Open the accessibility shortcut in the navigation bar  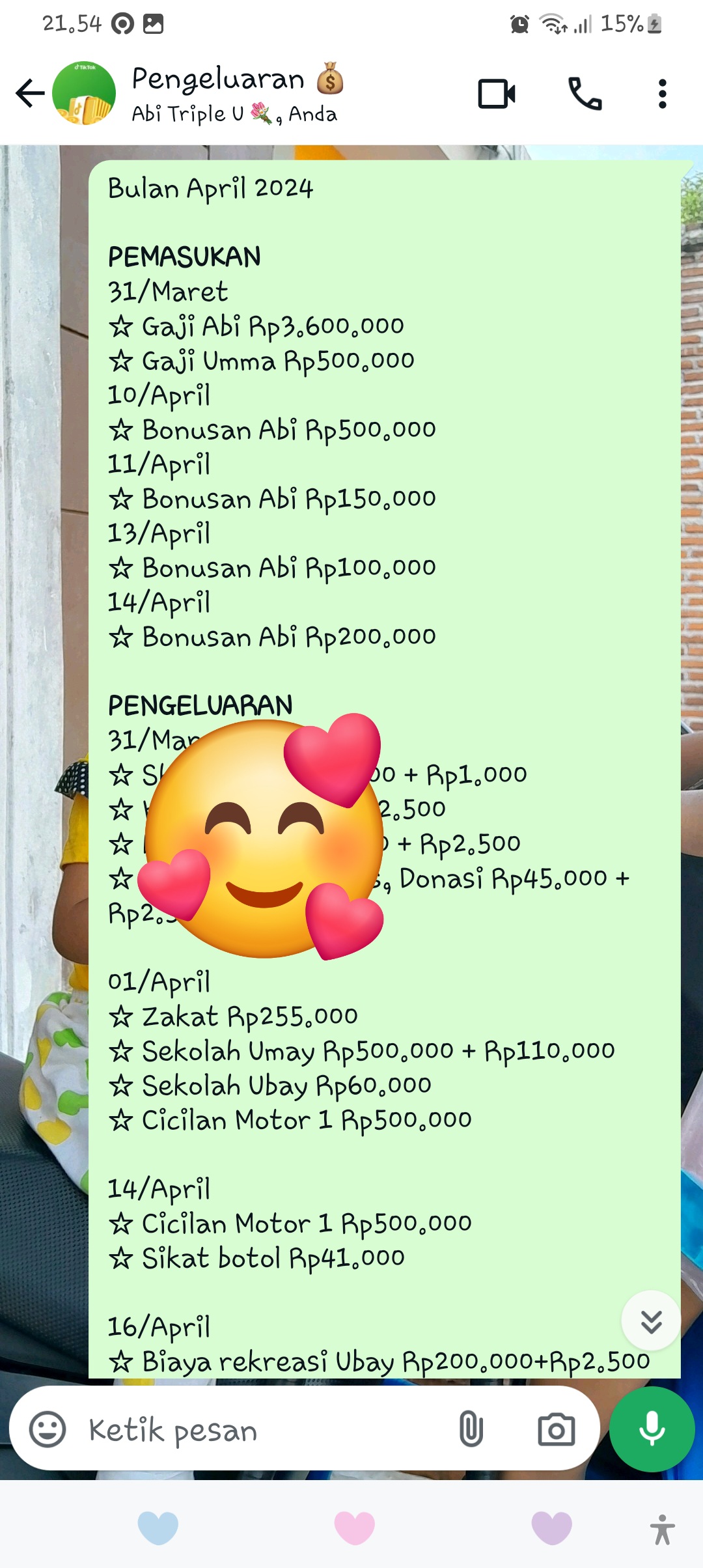662,1529
